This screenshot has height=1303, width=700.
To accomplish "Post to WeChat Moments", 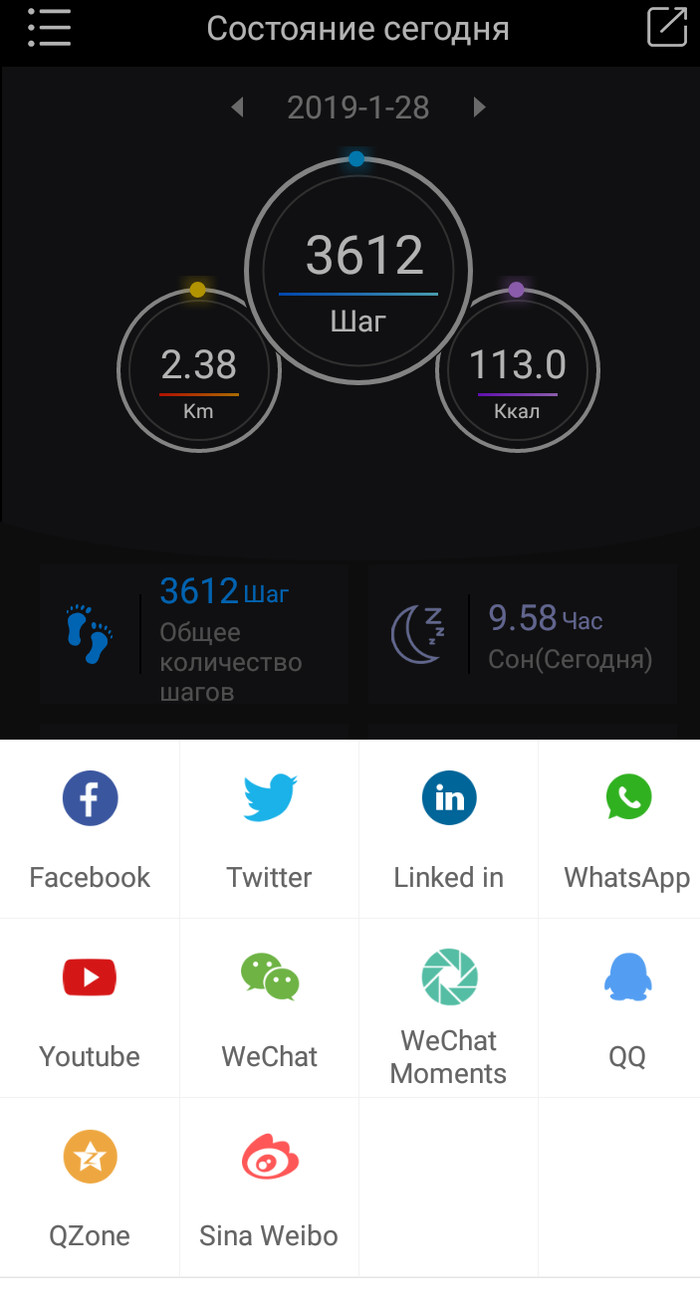I will click(448, 1007).
